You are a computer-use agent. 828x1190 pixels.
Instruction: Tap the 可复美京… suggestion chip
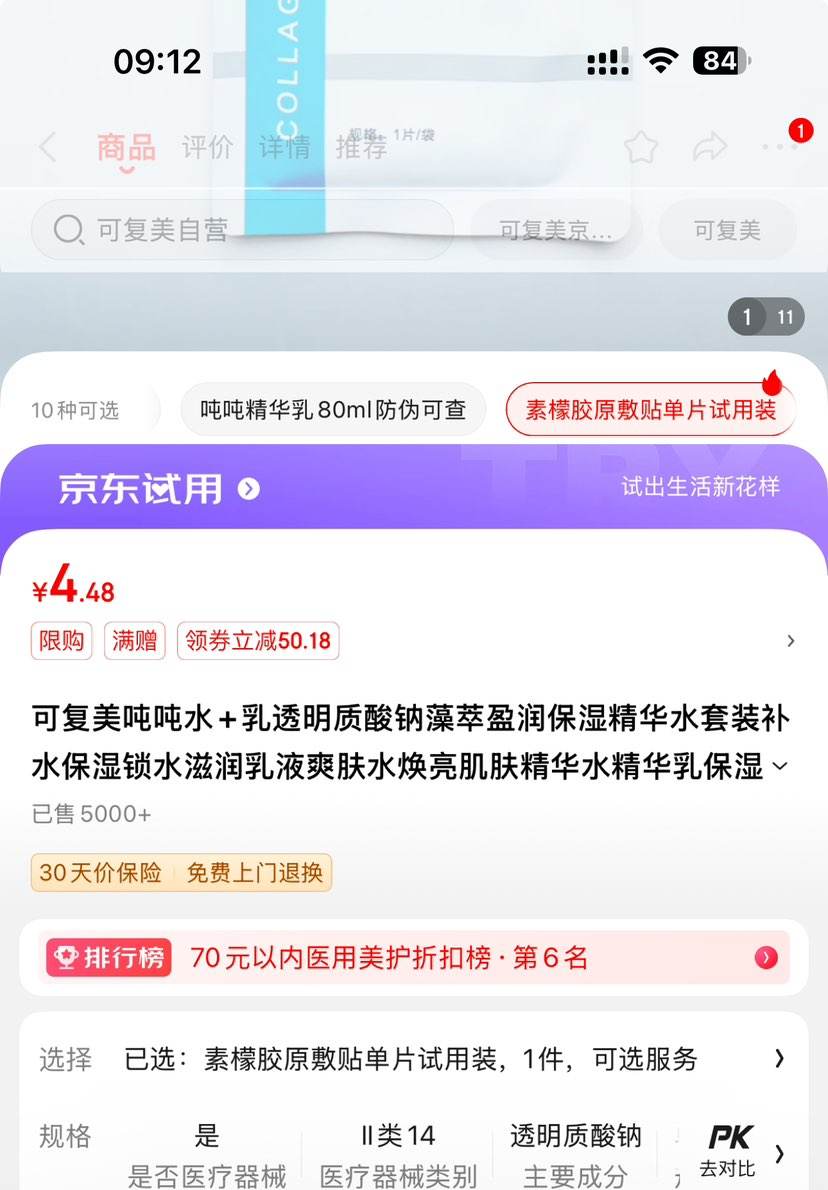click(x=555, y=231)
